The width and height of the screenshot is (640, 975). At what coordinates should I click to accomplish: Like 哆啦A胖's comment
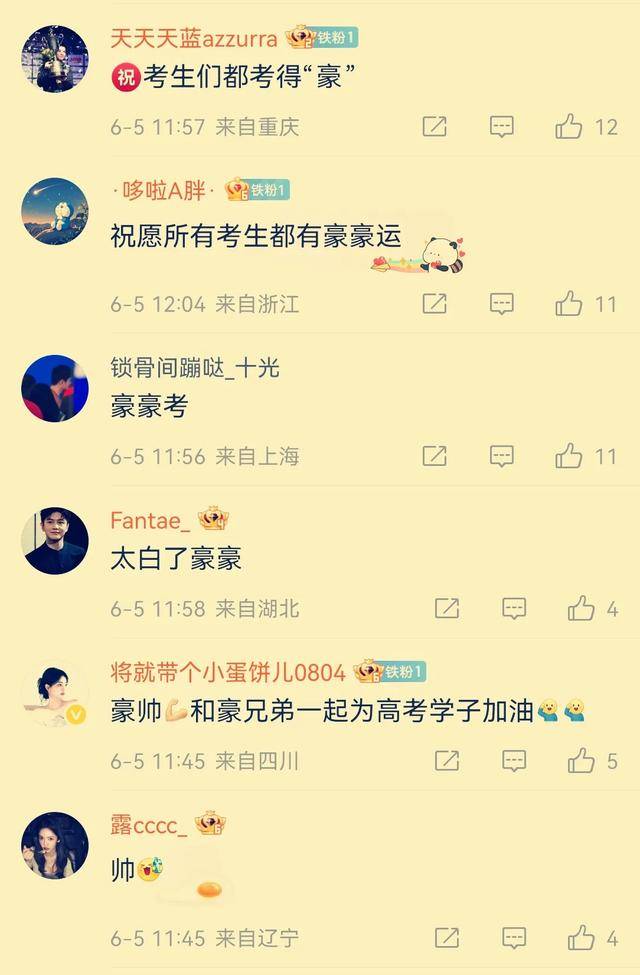pos(569,304)
